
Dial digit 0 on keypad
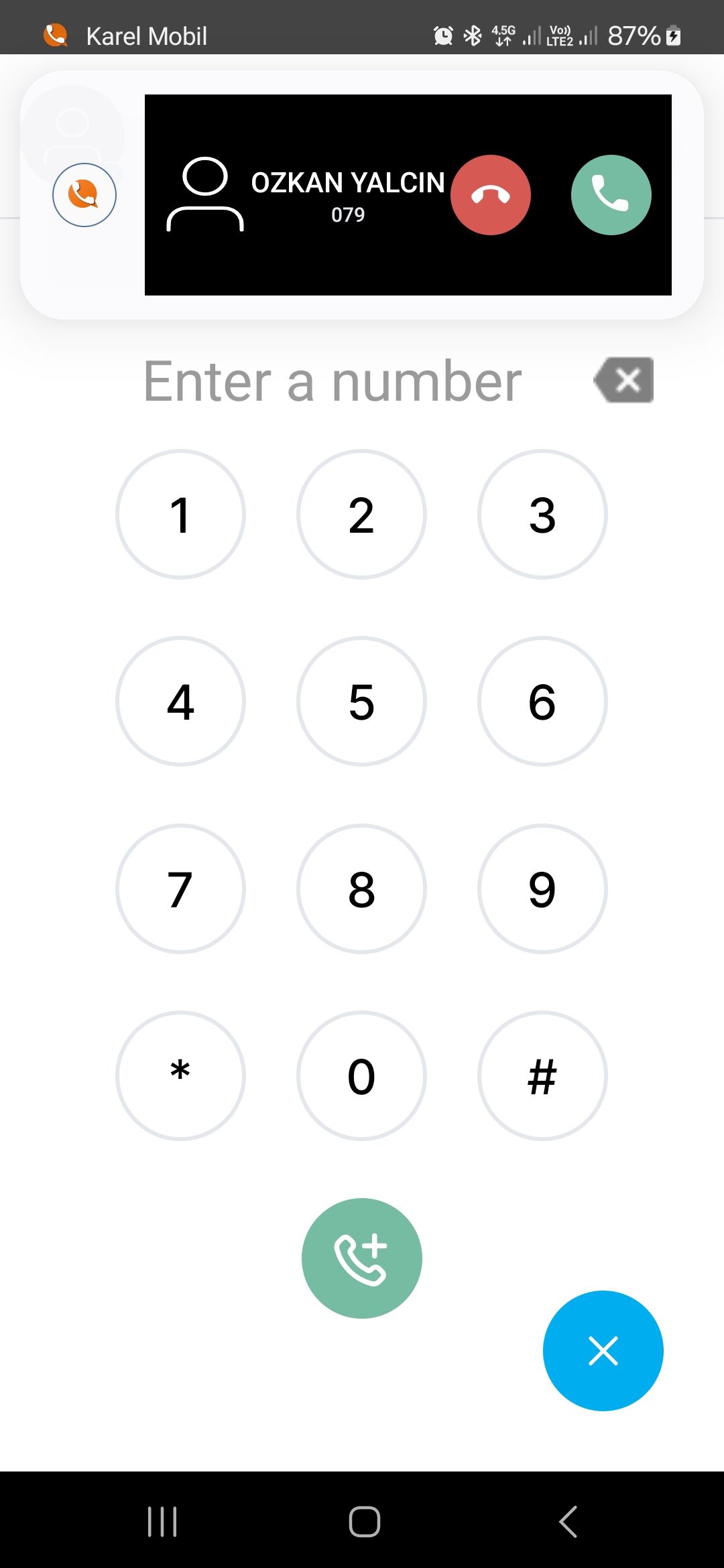361,1076
